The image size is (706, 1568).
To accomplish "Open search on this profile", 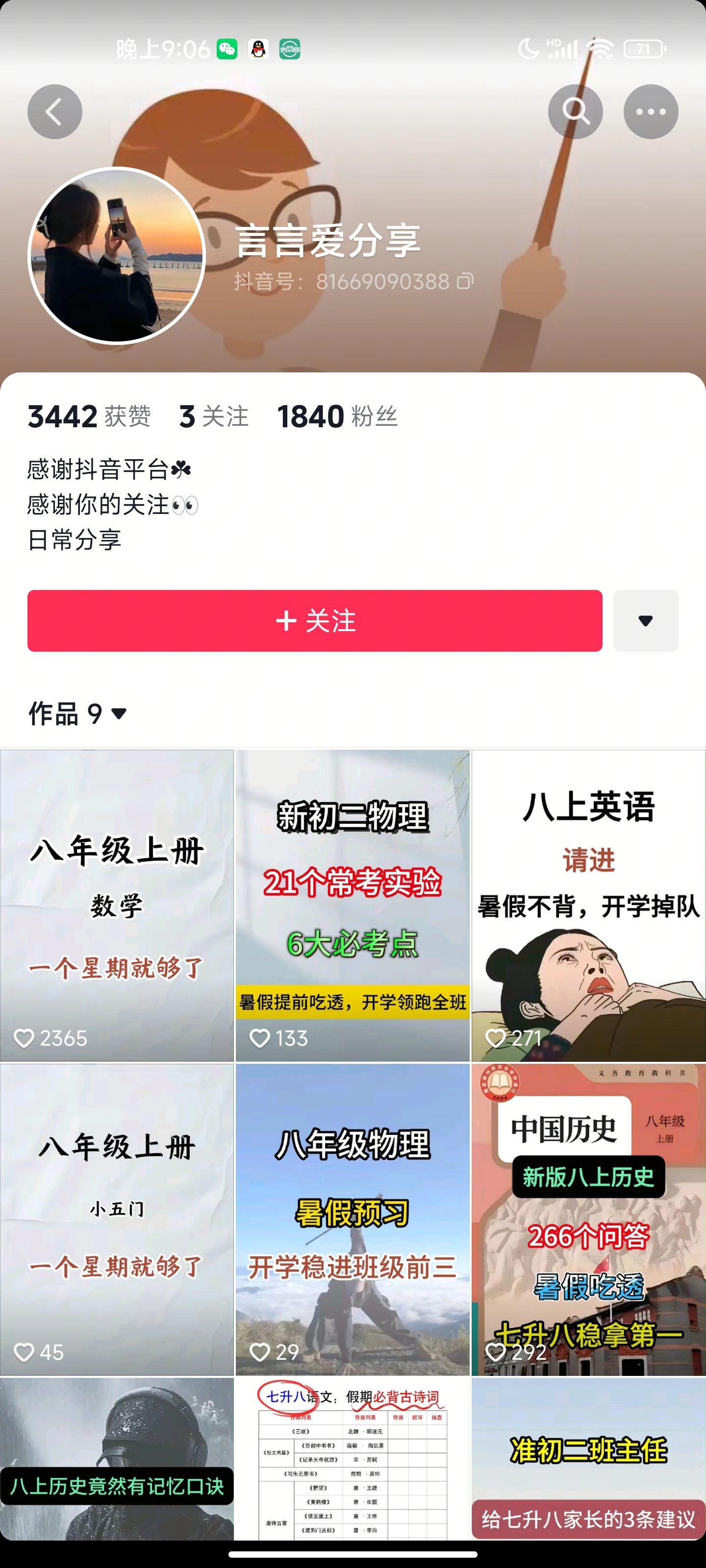I will pos(575,112).
